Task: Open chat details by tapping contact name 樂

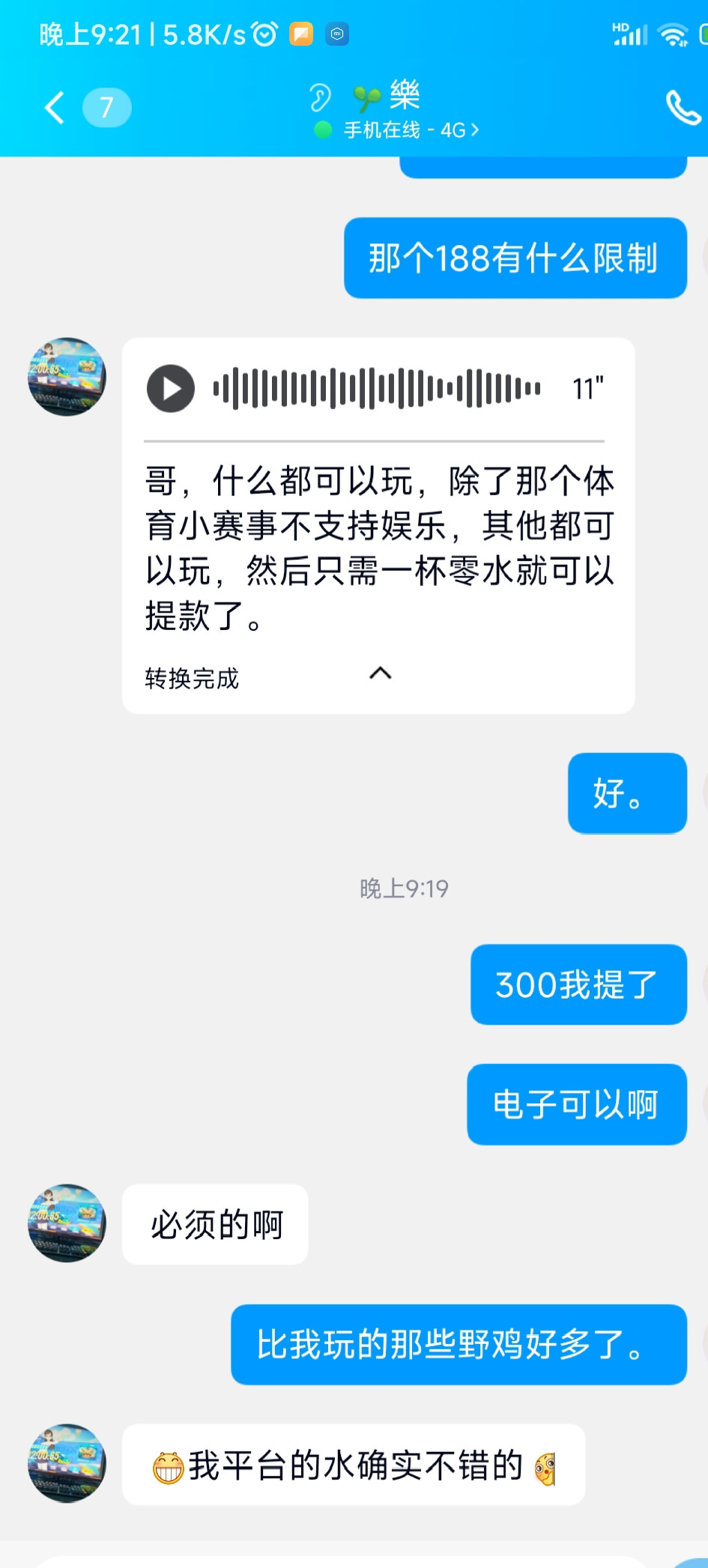Action: pos(405,94)
